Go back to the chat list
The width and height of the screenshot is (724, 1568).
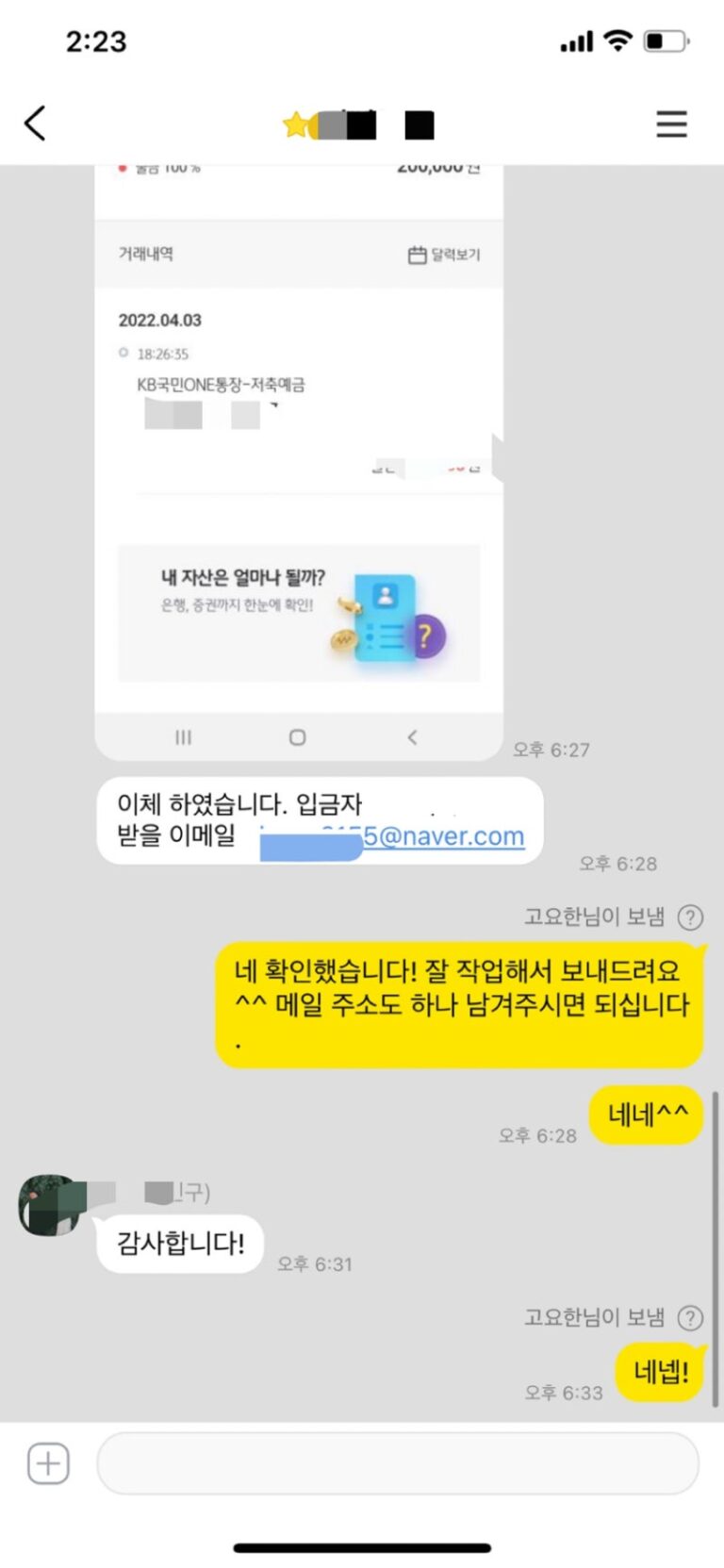point(35,124)
